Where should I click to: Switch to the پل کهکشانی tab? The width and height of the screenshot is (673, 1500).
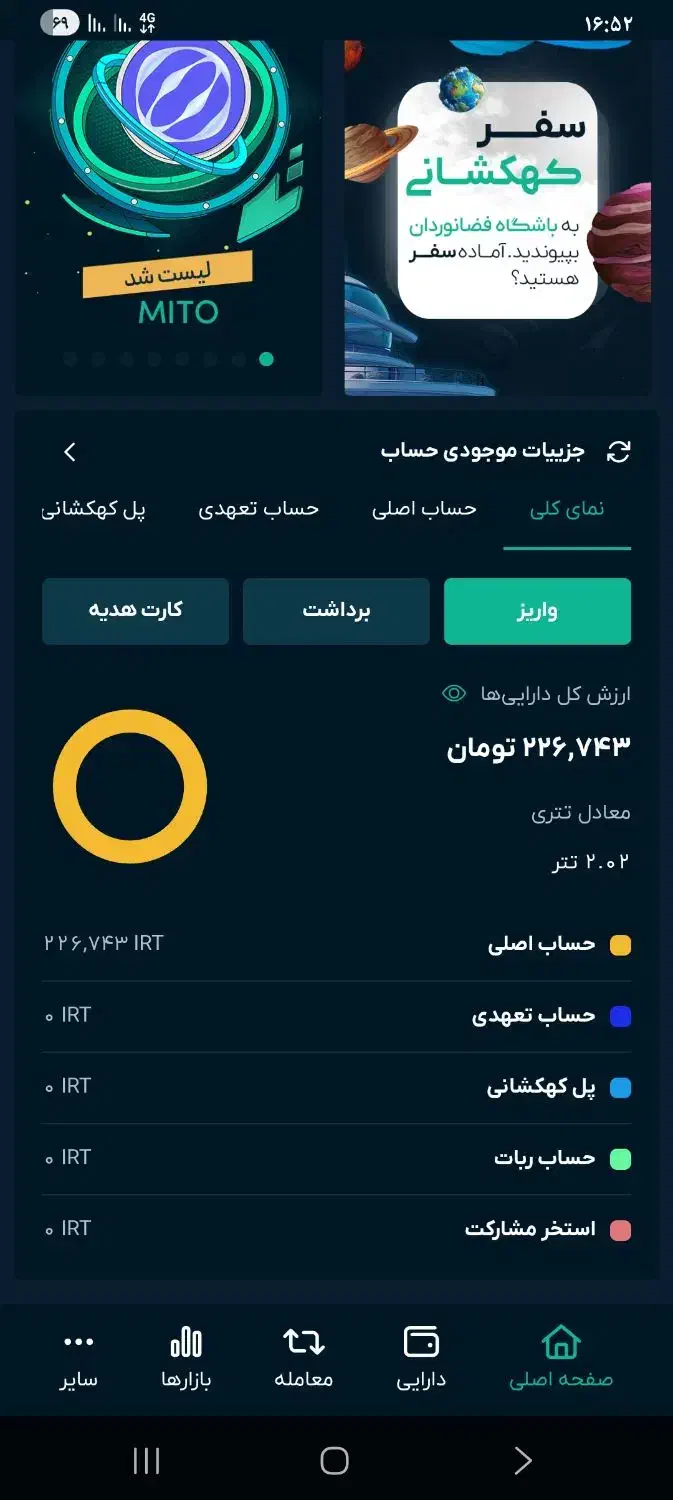click(93, 509)
